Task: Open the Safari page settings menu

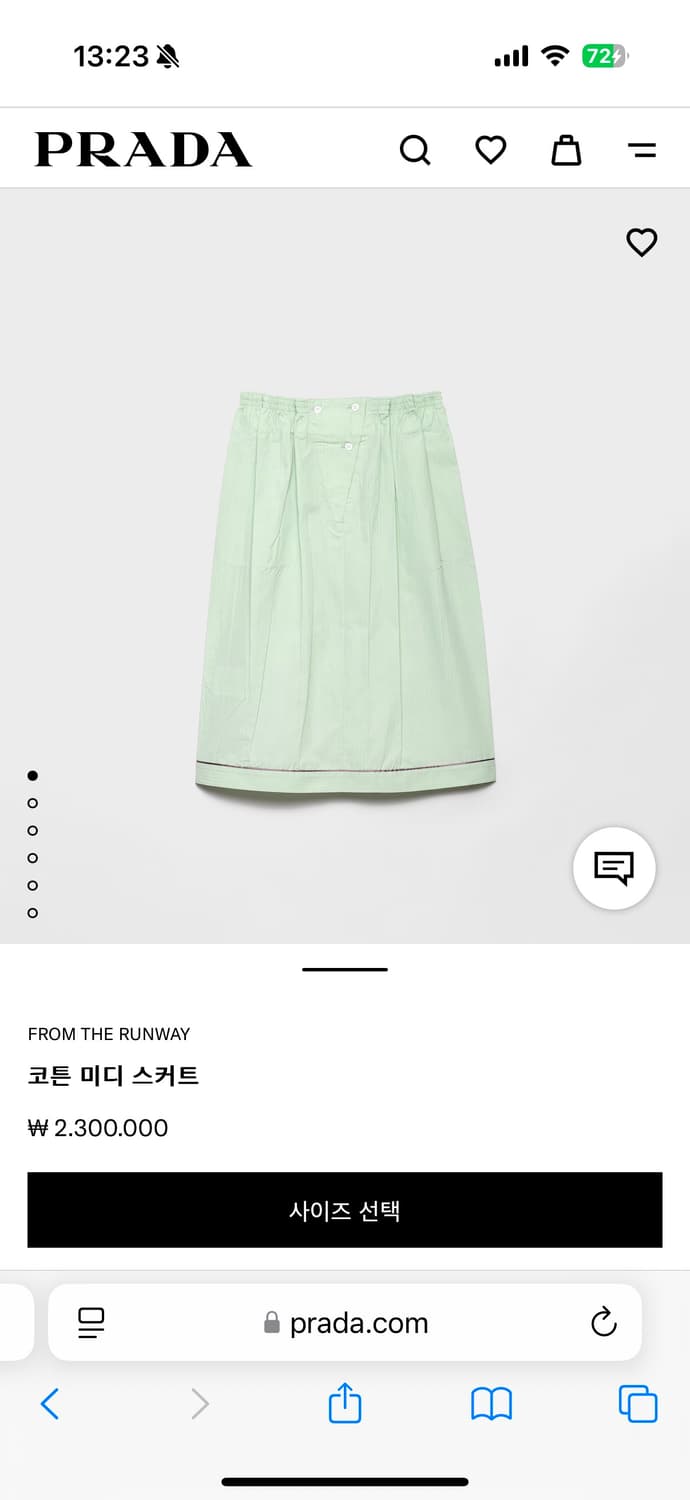Action: click(92, 1323)
